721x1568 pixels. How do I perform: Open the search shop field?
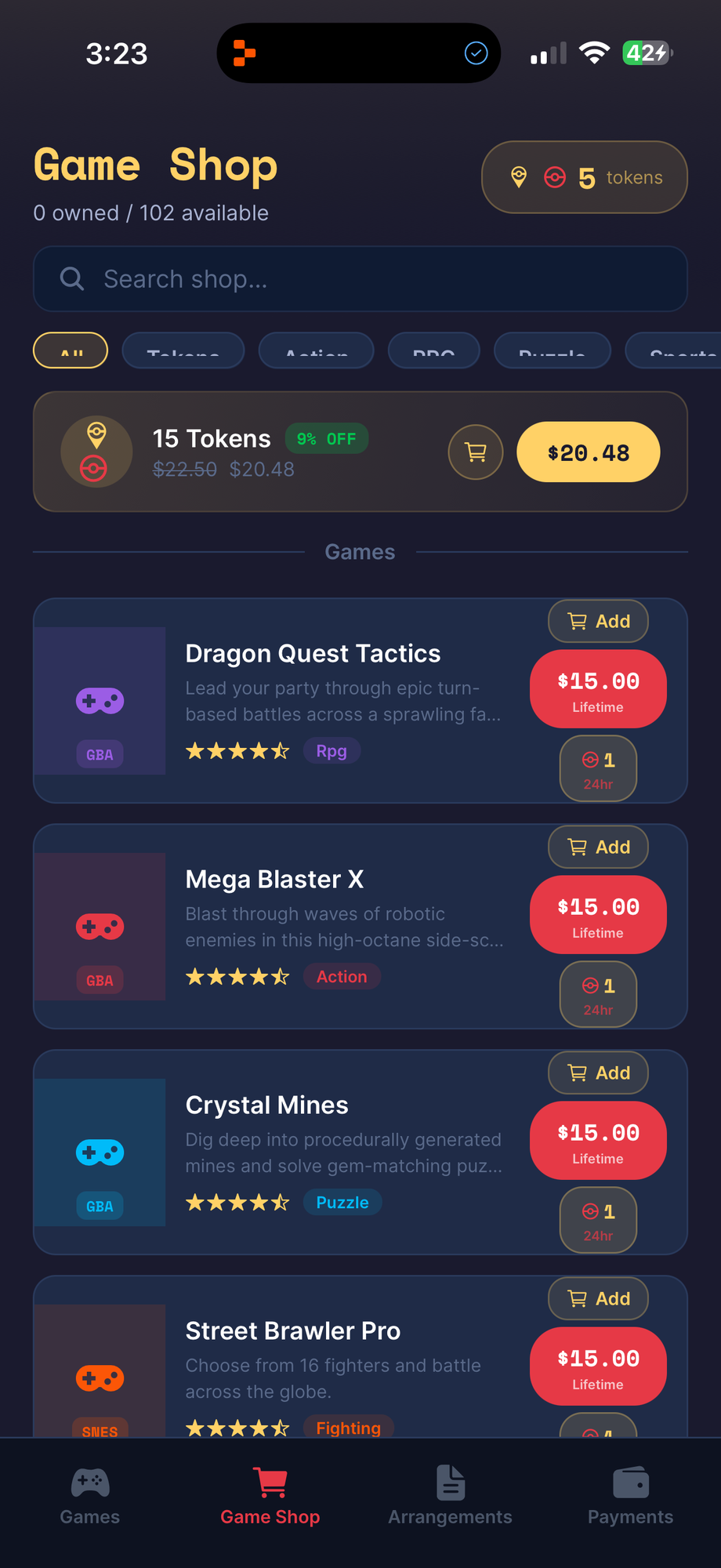point(360,279)
